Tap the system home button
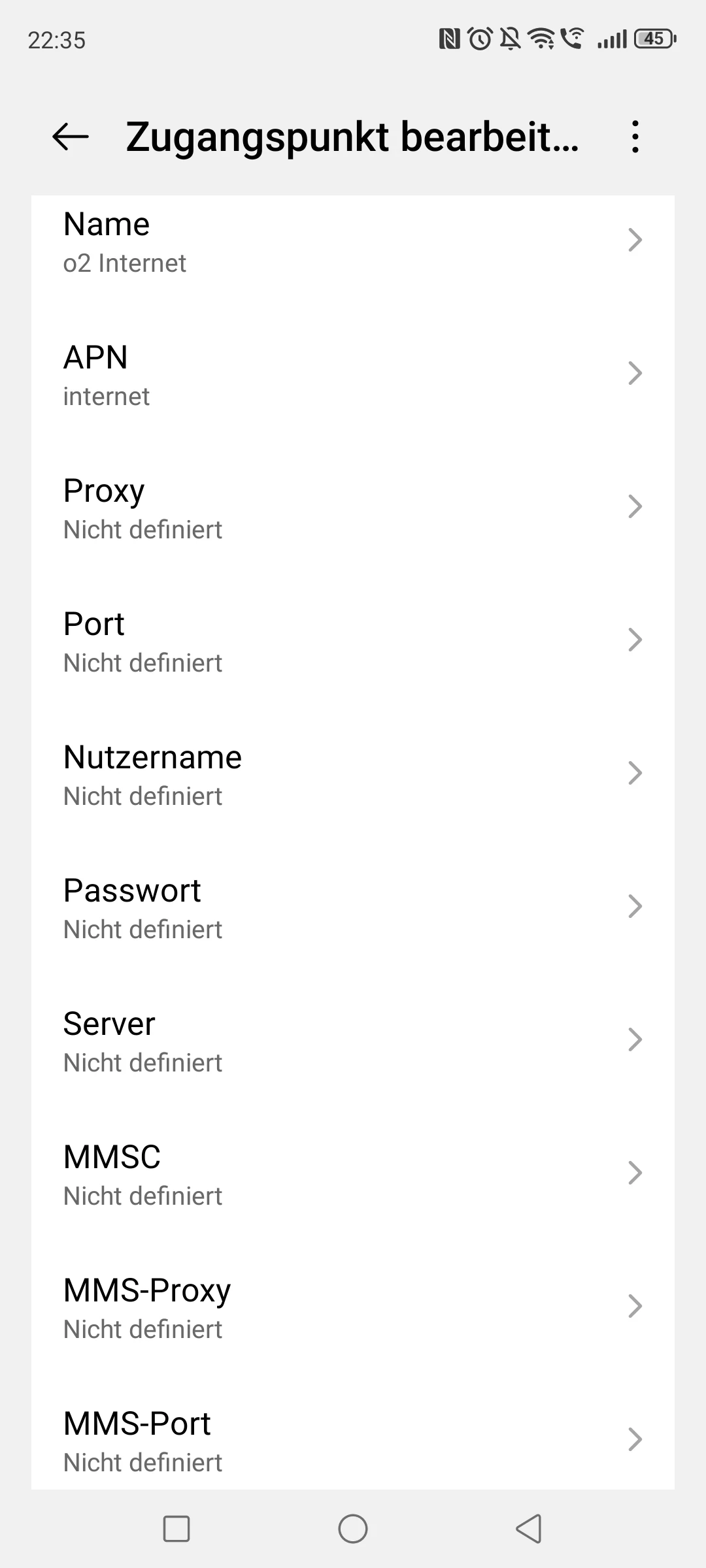This screenshot has width=706, height=1568. point(353,1529)
